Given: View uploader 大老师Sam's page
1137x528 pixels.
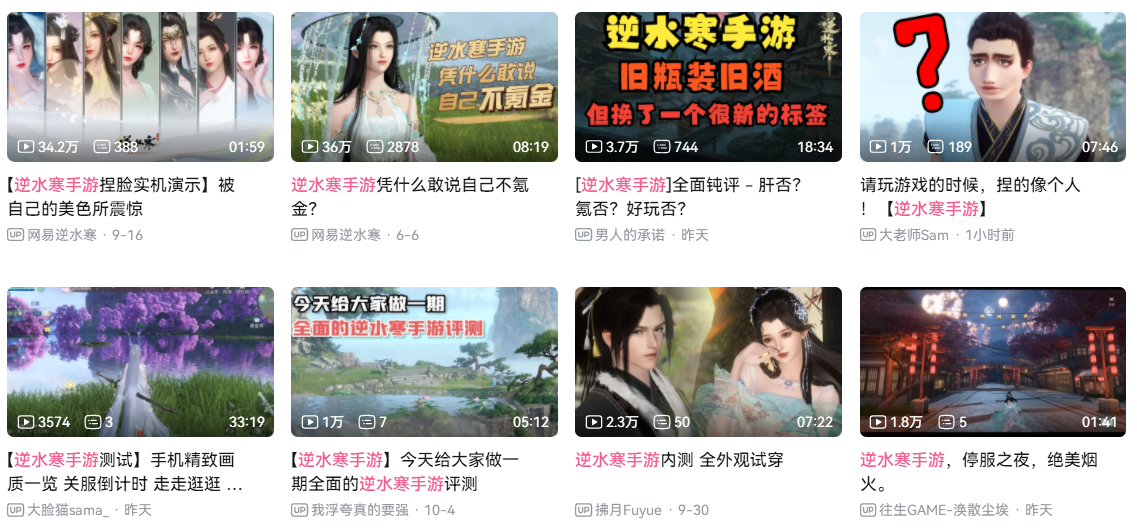Looking at the screenshot, I should coord(914,235).
